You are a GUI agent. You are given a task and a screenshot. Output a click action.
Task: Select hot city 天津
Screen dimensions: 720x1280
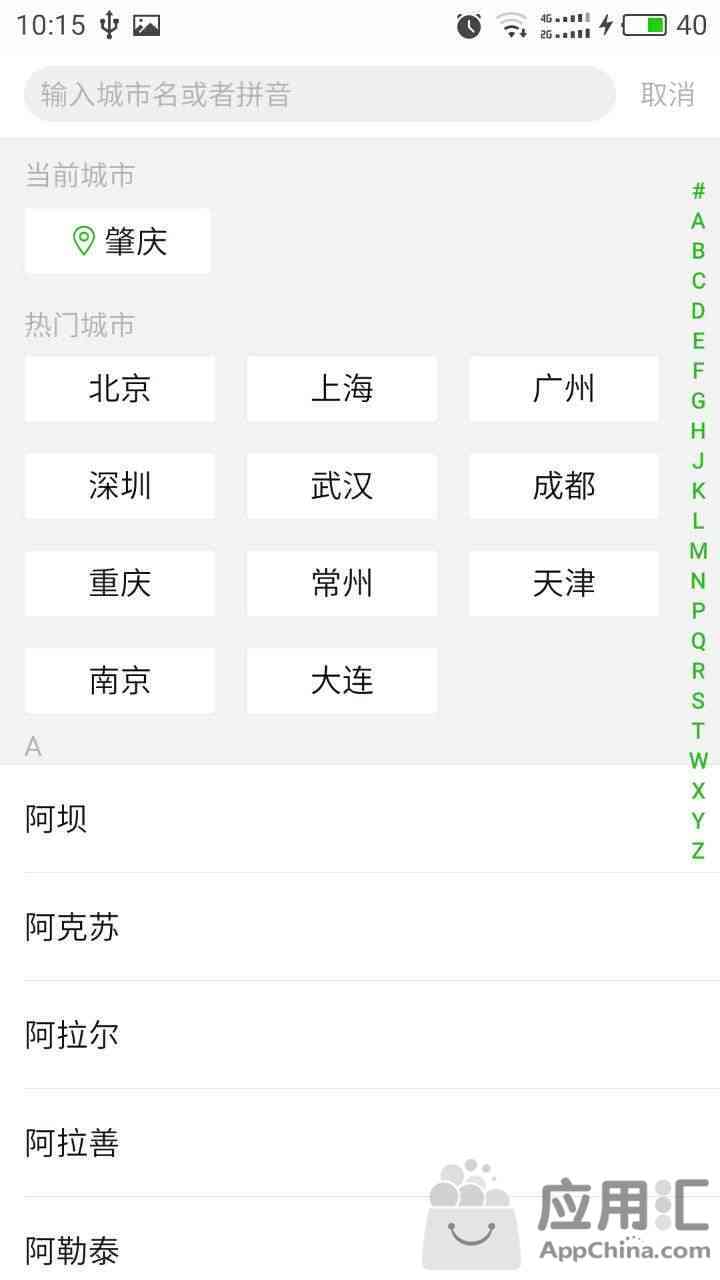[x=564, y=583]
